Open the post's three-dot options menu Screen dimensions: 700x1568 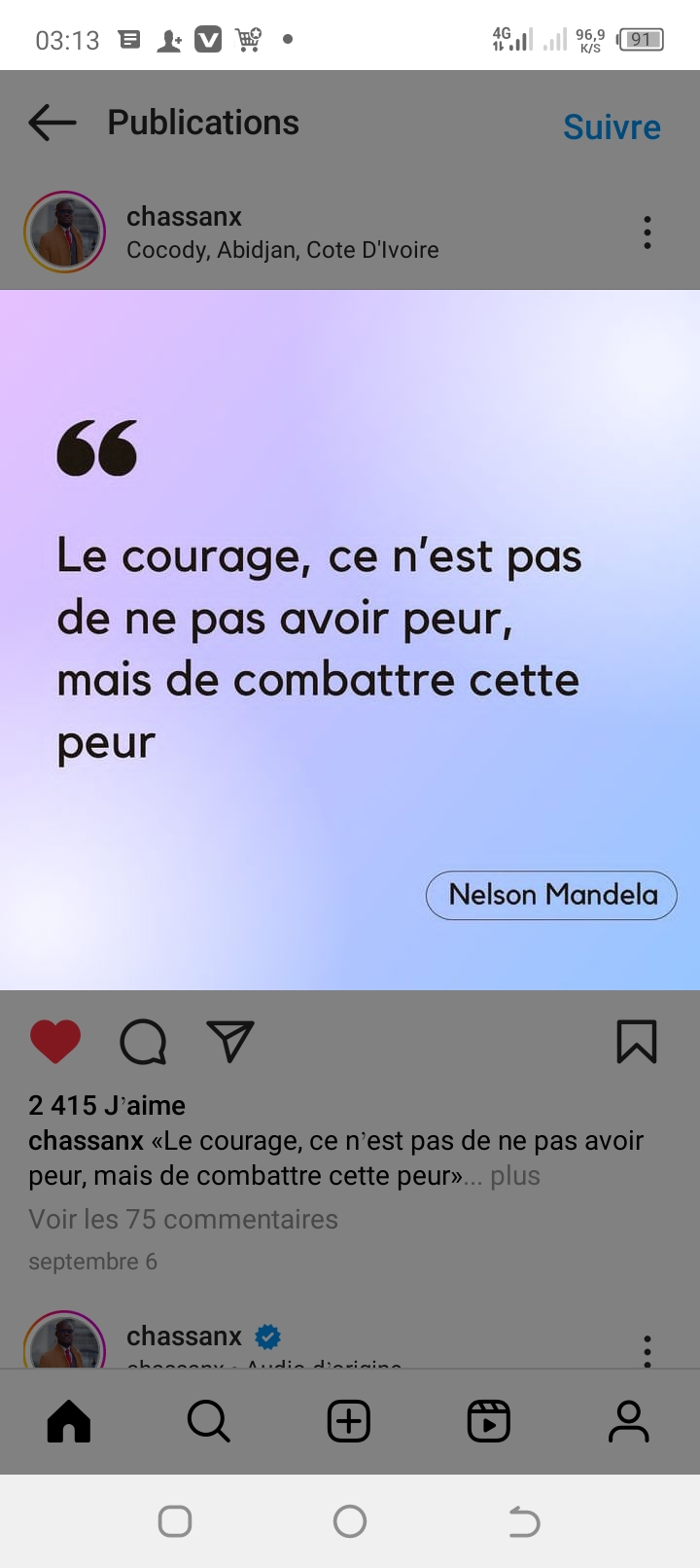tap(647, 232)
